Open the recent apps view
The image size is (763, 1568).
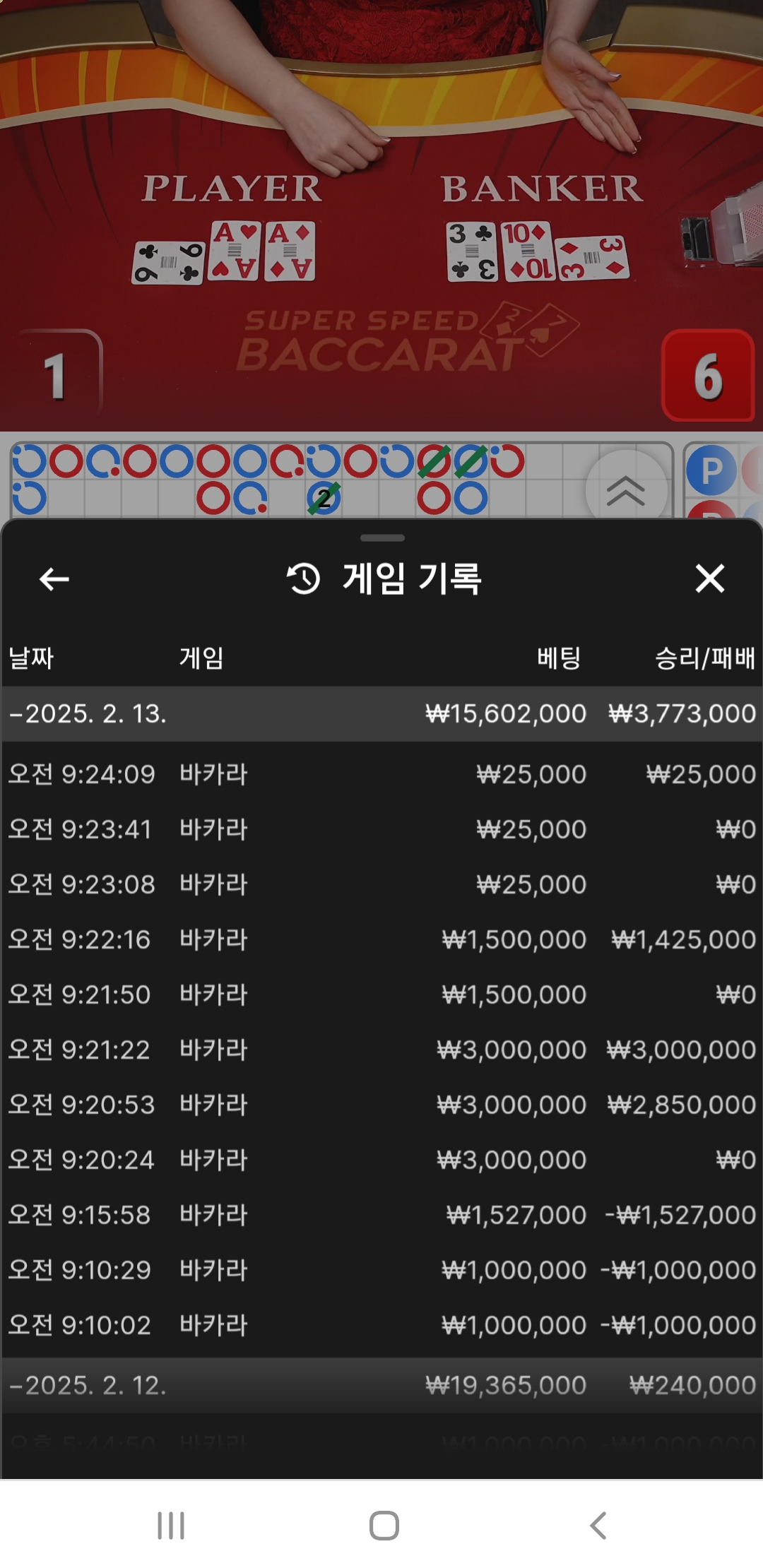pyautogui.click(x=171, y=1526)
